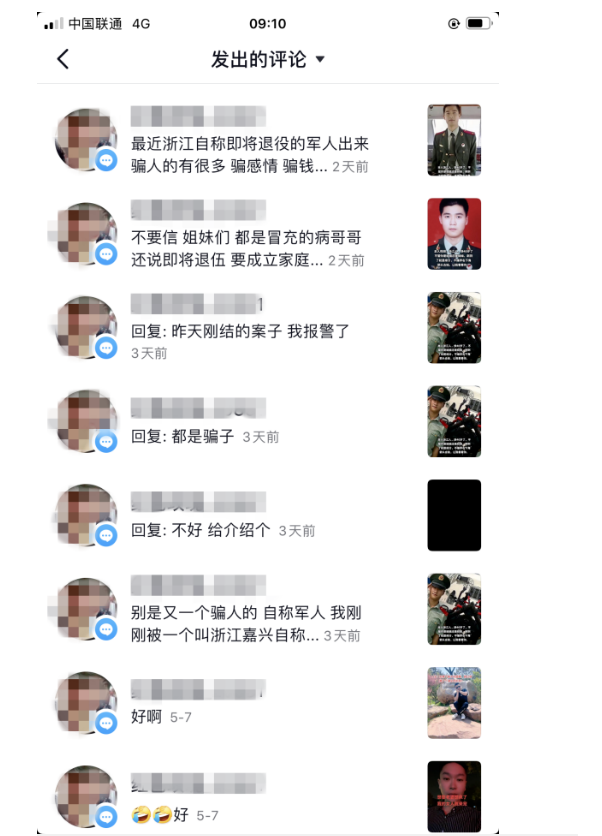This screenshot has width=602, height=836.
Task: Open the black video thumbnail beside 不好 给介绍个
Action: click(454, 515)
